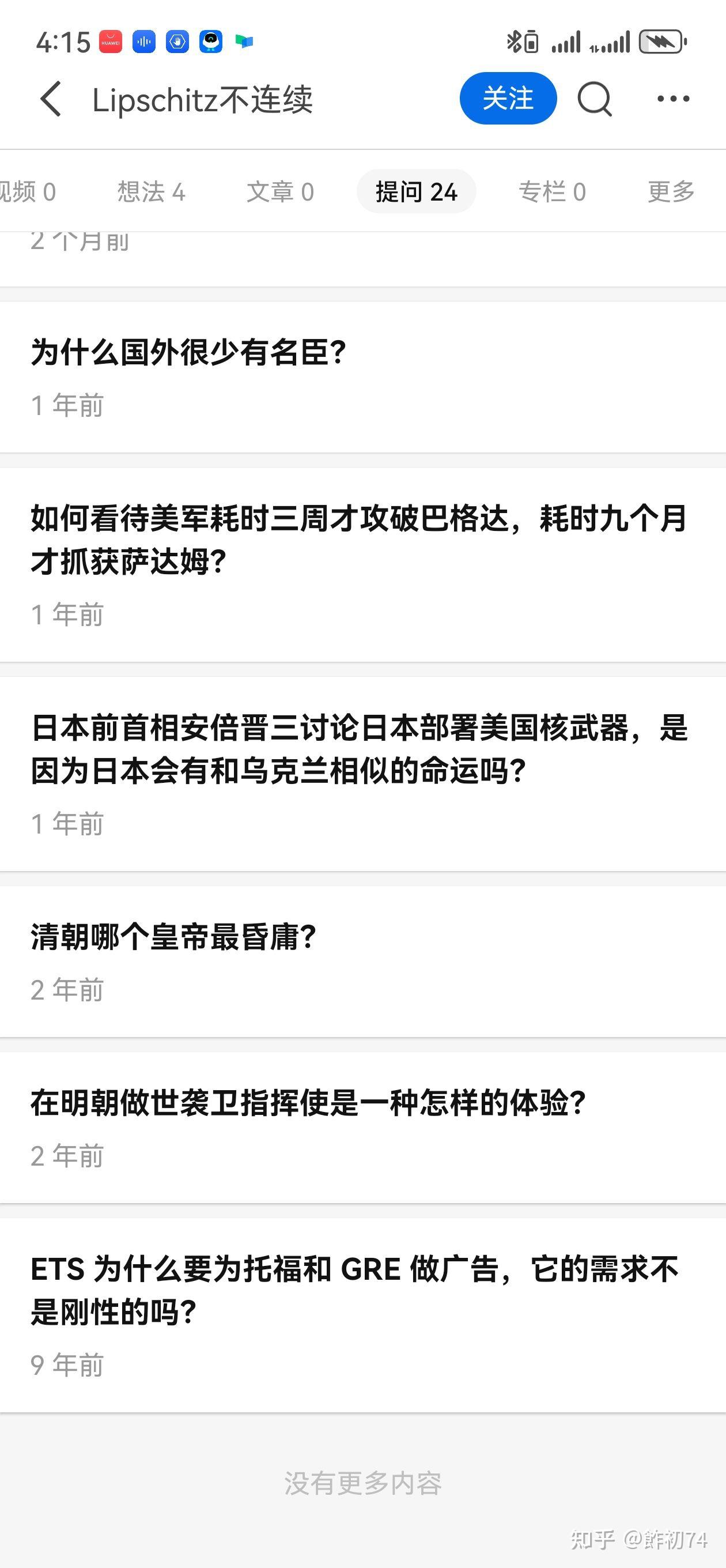Select the 提问 24 tab

click(416, 192)
